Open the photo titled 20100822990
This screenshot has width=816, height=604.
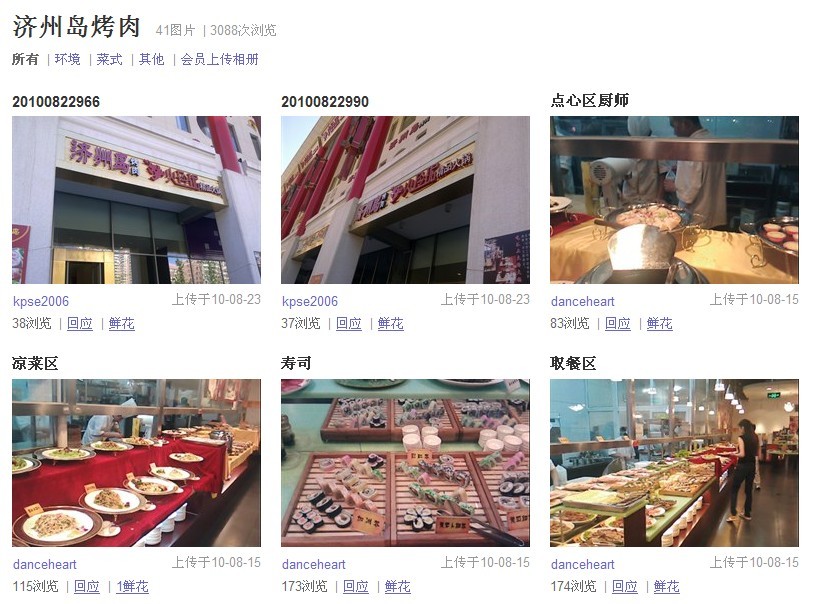tap(405, 200)
